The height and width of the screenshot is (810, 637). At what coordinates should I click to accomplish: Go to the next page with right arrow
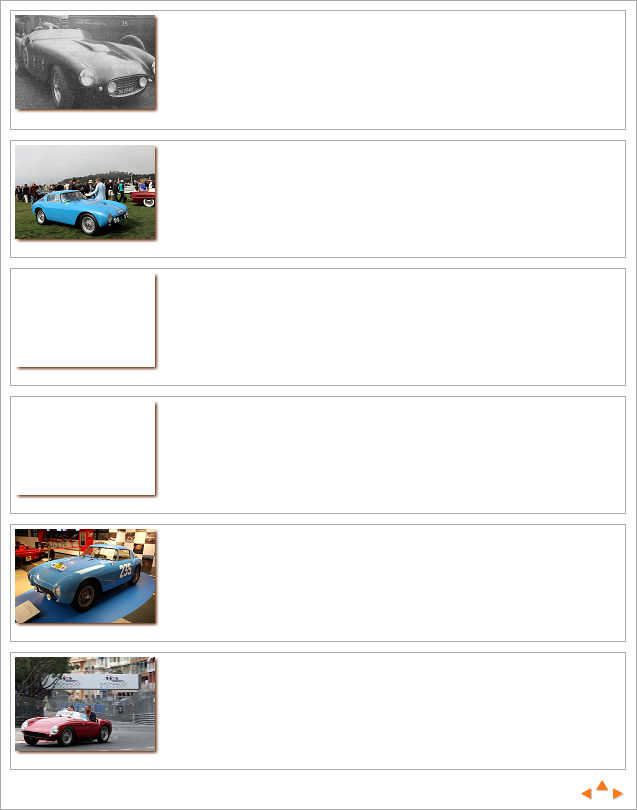tap(618, 793)
